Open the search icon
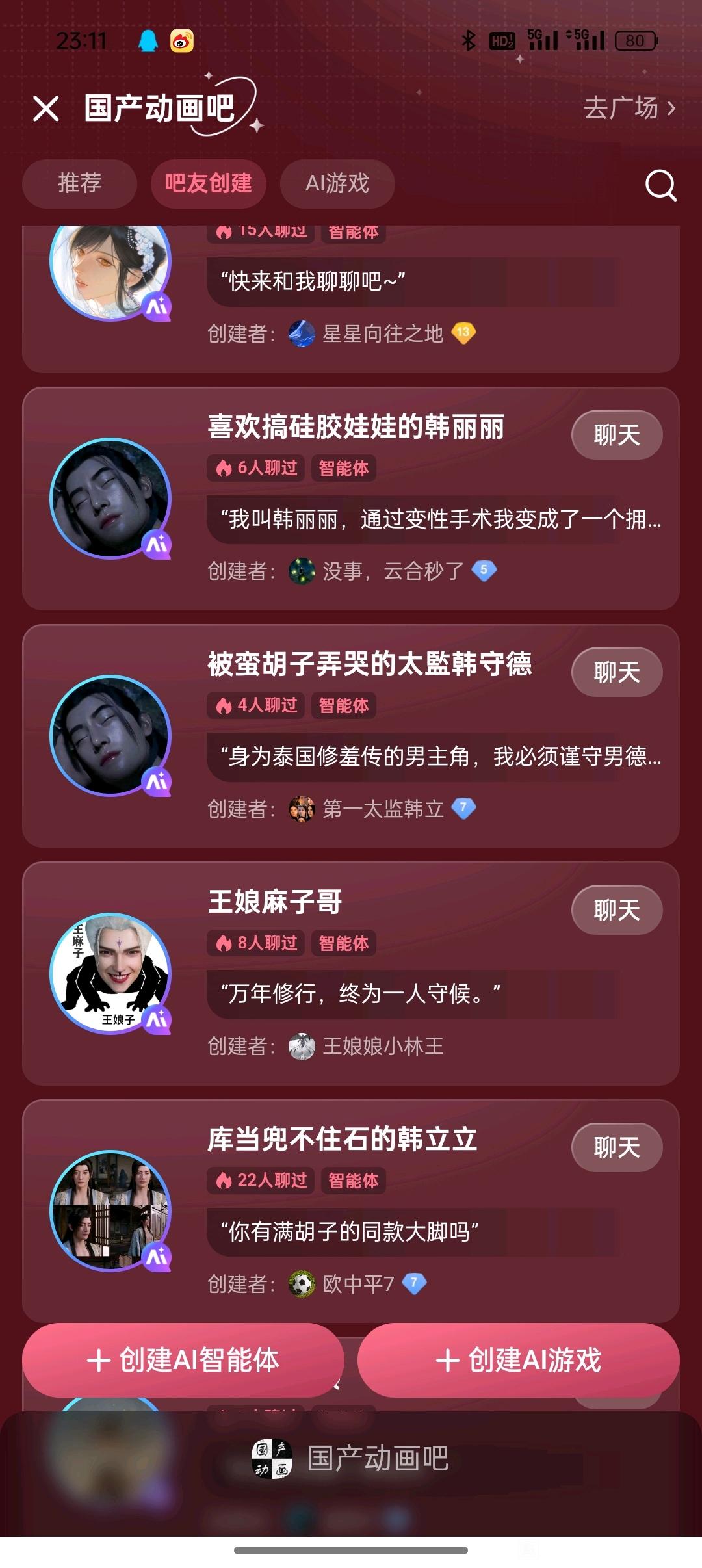This screenshot has height=1568, width=702. coord(660,186)
